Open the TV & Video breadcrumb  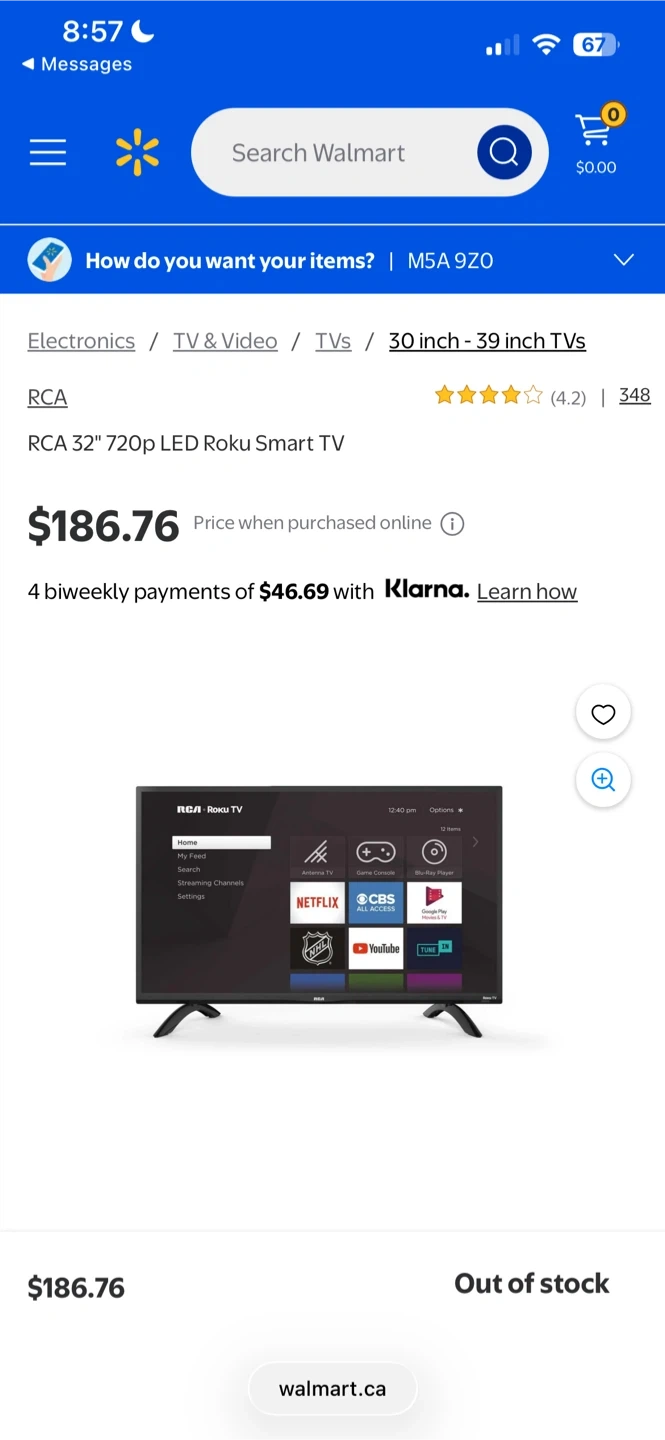pyautogui.click(x=225, y=341)
